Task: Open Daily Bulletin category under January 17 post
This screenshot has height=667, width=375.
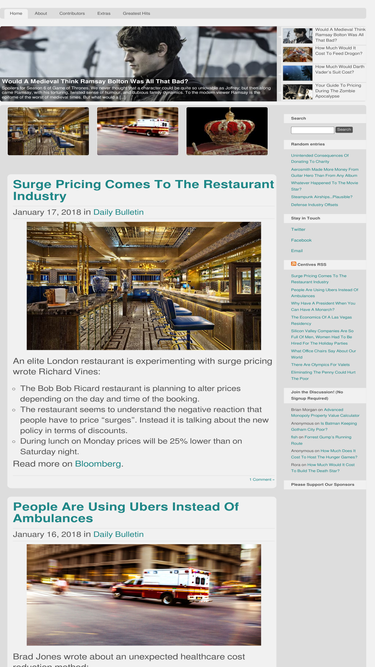Action: 118,212
